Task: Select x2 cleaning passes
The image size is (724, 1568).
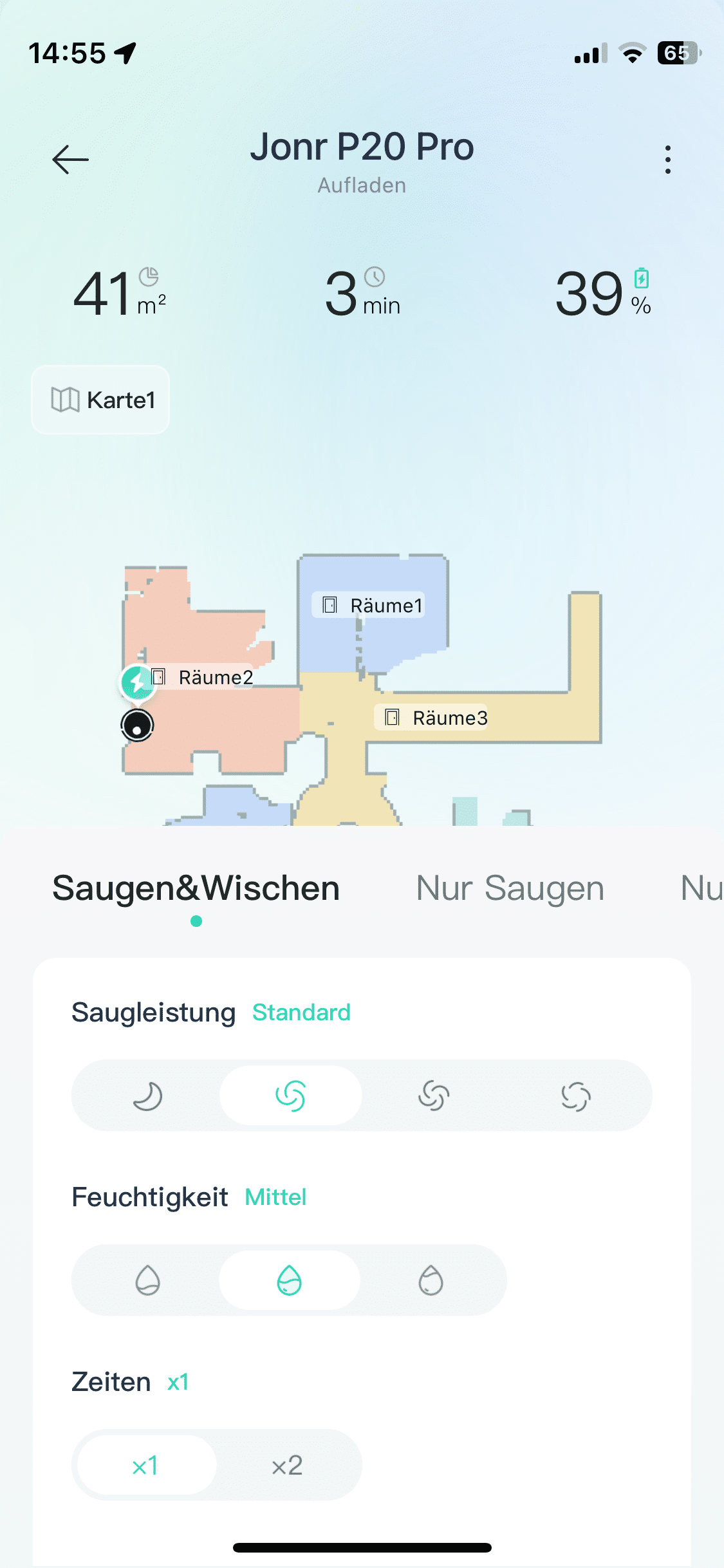Action: pos(287,1466)
